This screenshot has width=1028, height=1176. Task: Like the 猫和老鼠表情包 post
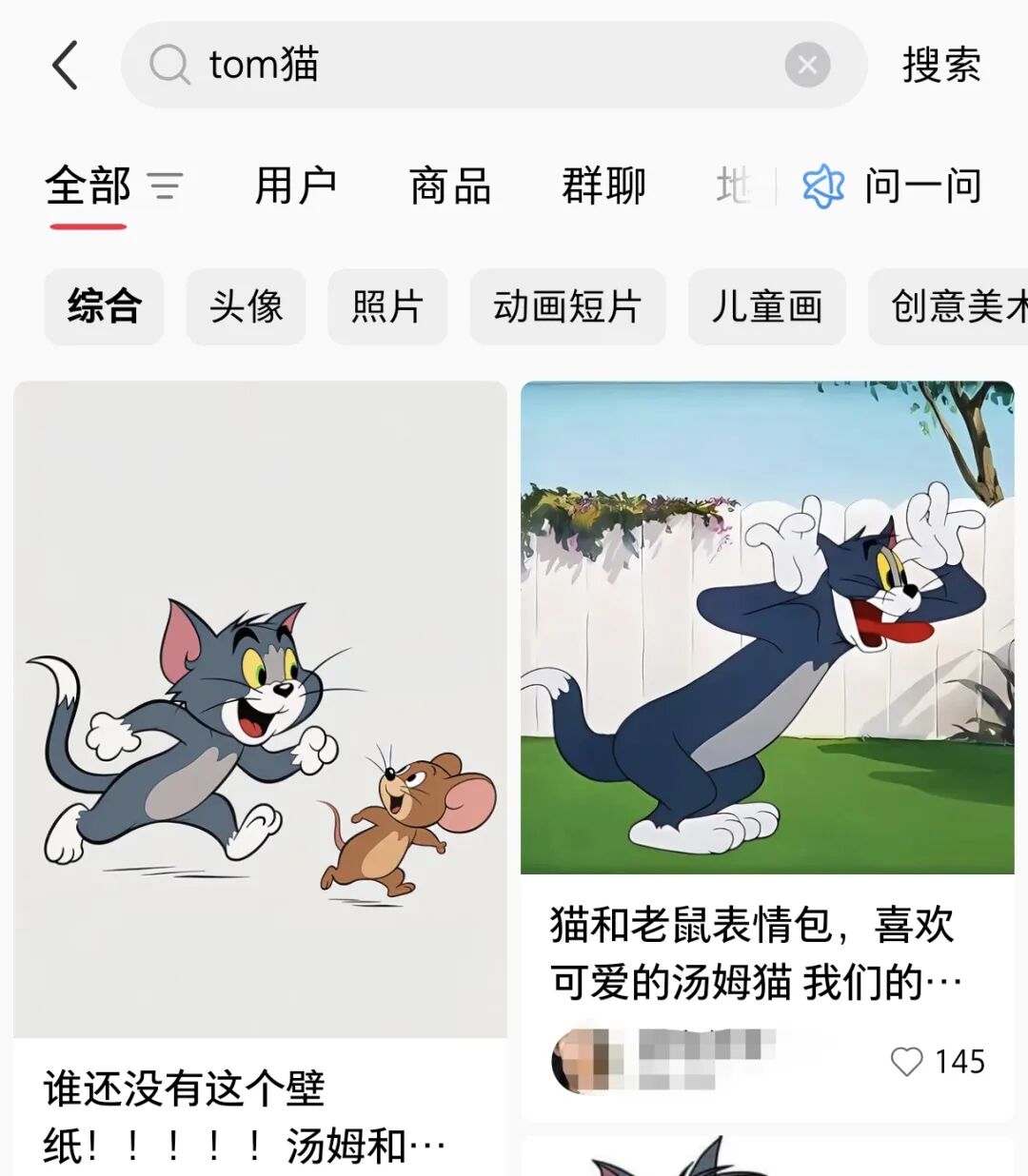[x=906, y=1061]
